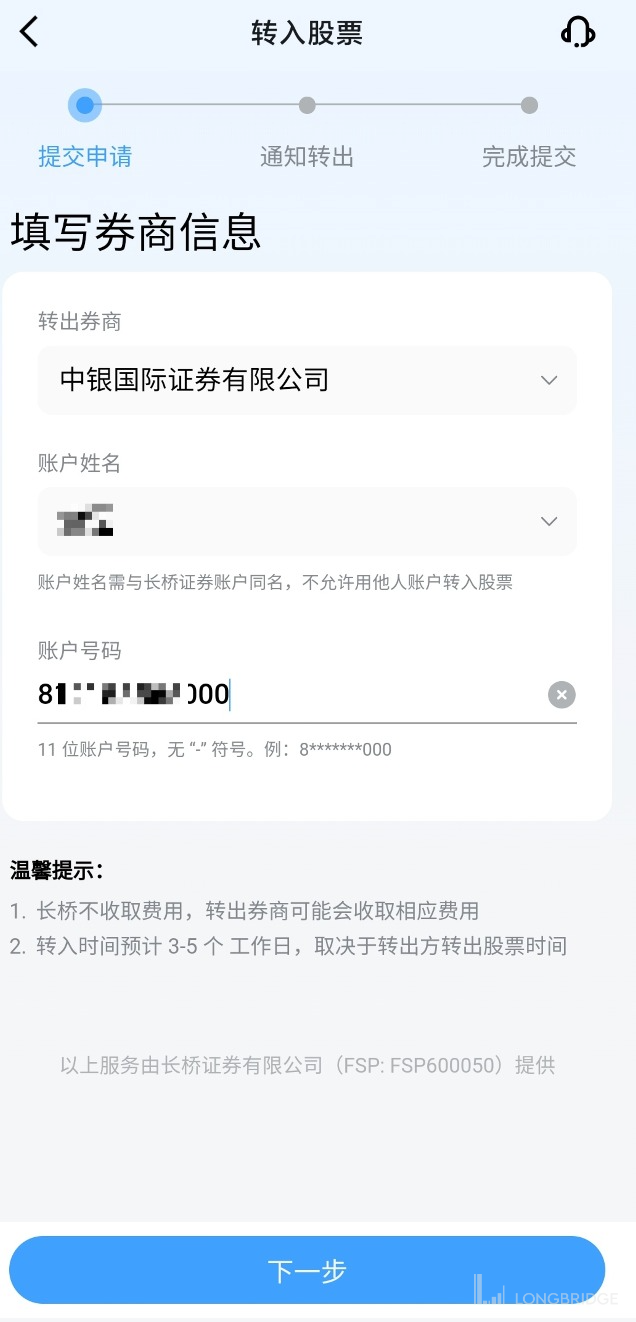Open customer service headset icon
Image resolution: width=636 pixels, height=1322 pixels.
pos(578,32)
